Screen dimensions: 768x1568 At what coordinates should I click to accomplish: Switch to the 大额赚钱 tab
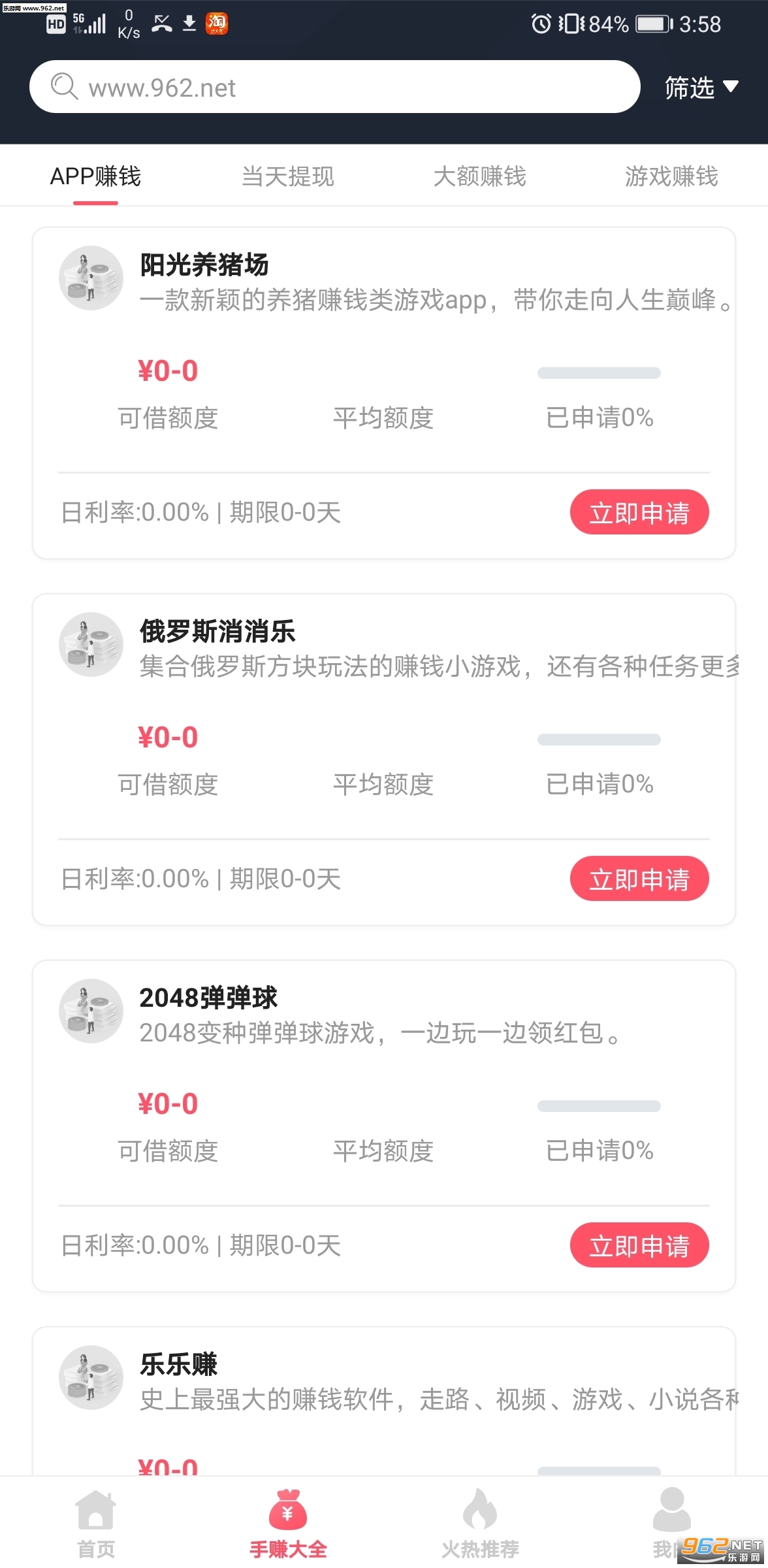point(479,176)
